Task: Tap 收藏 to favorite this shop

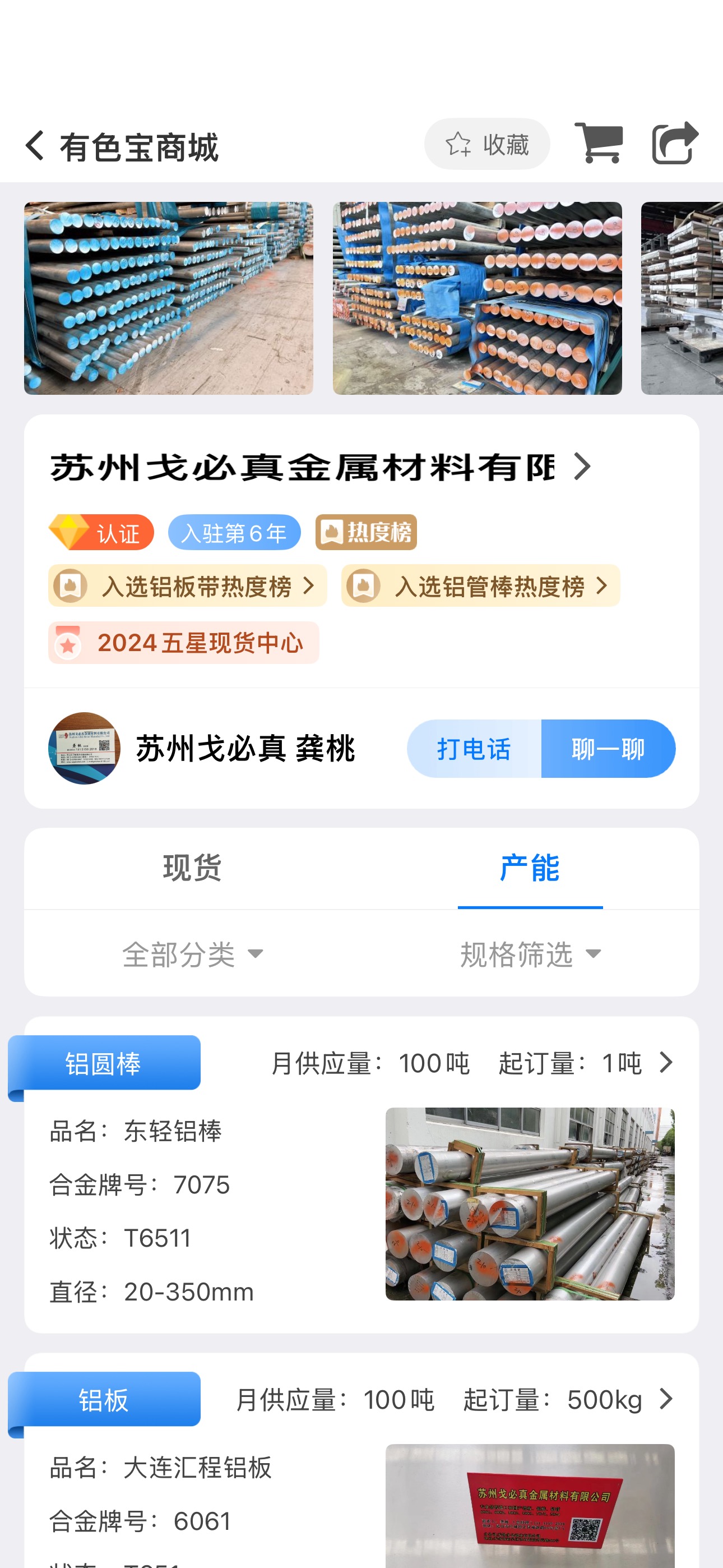Action: coord(487,144)
